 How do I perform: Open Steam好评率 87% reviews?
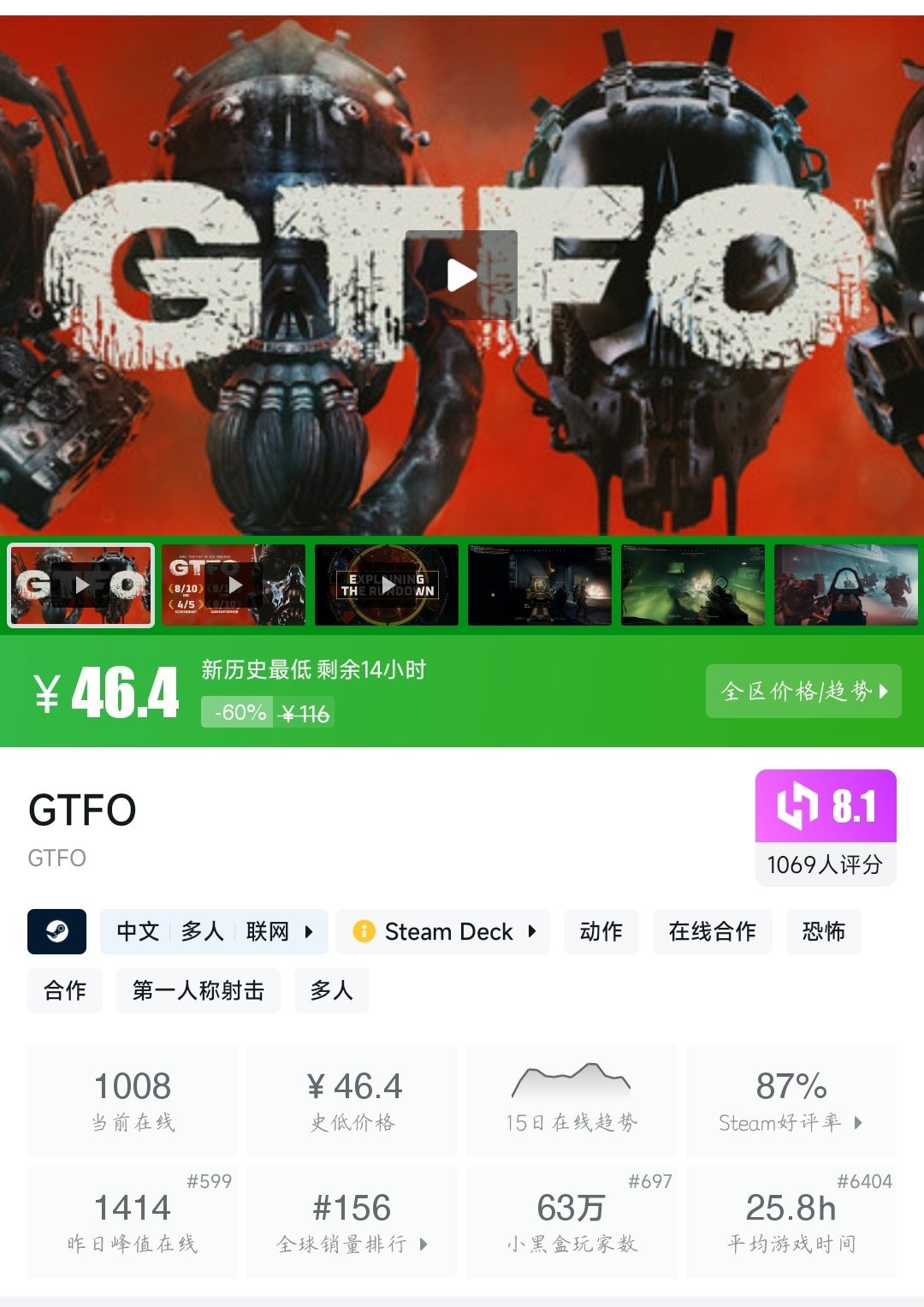tap(791, 1101)
